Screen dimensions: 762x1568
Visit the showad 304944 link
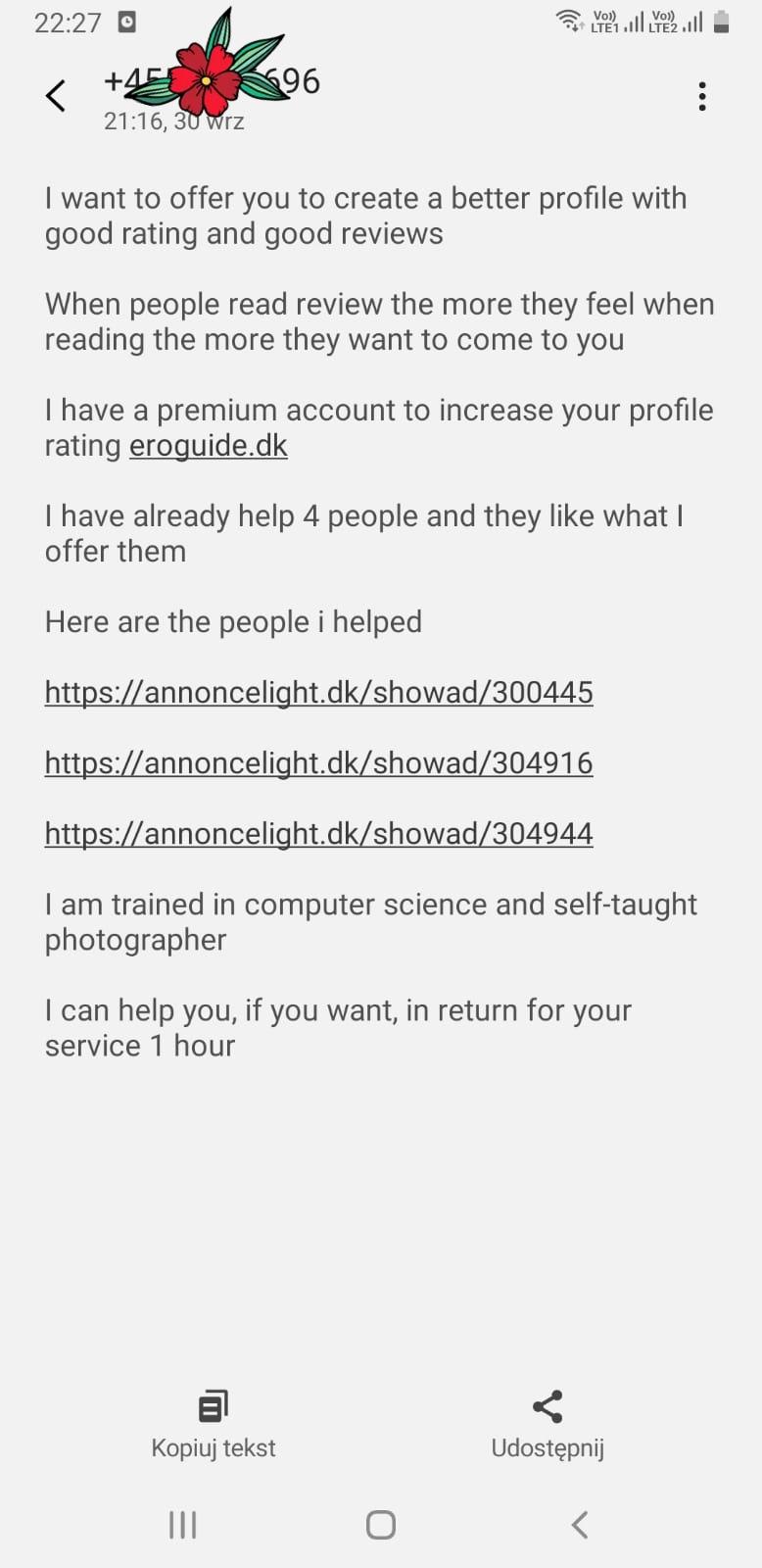(318, 834)
